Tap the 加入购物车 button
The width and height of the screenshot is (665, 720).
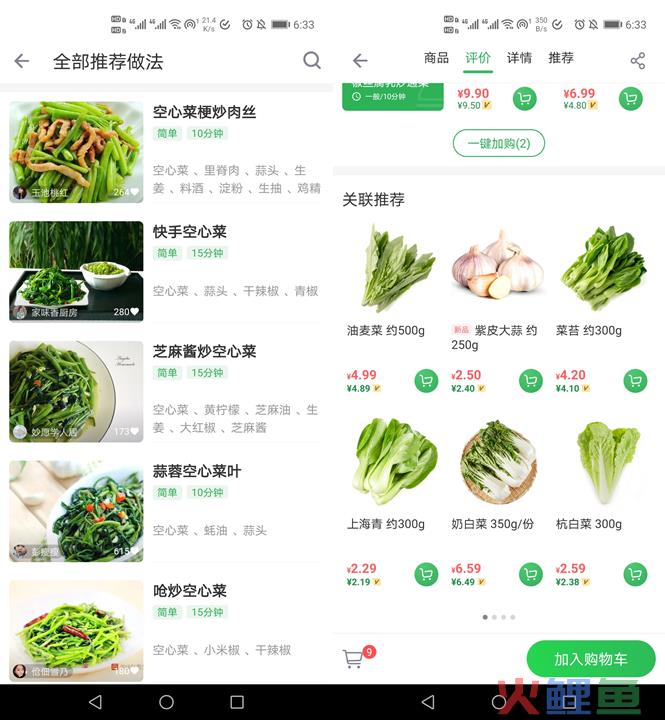[590, 659]
